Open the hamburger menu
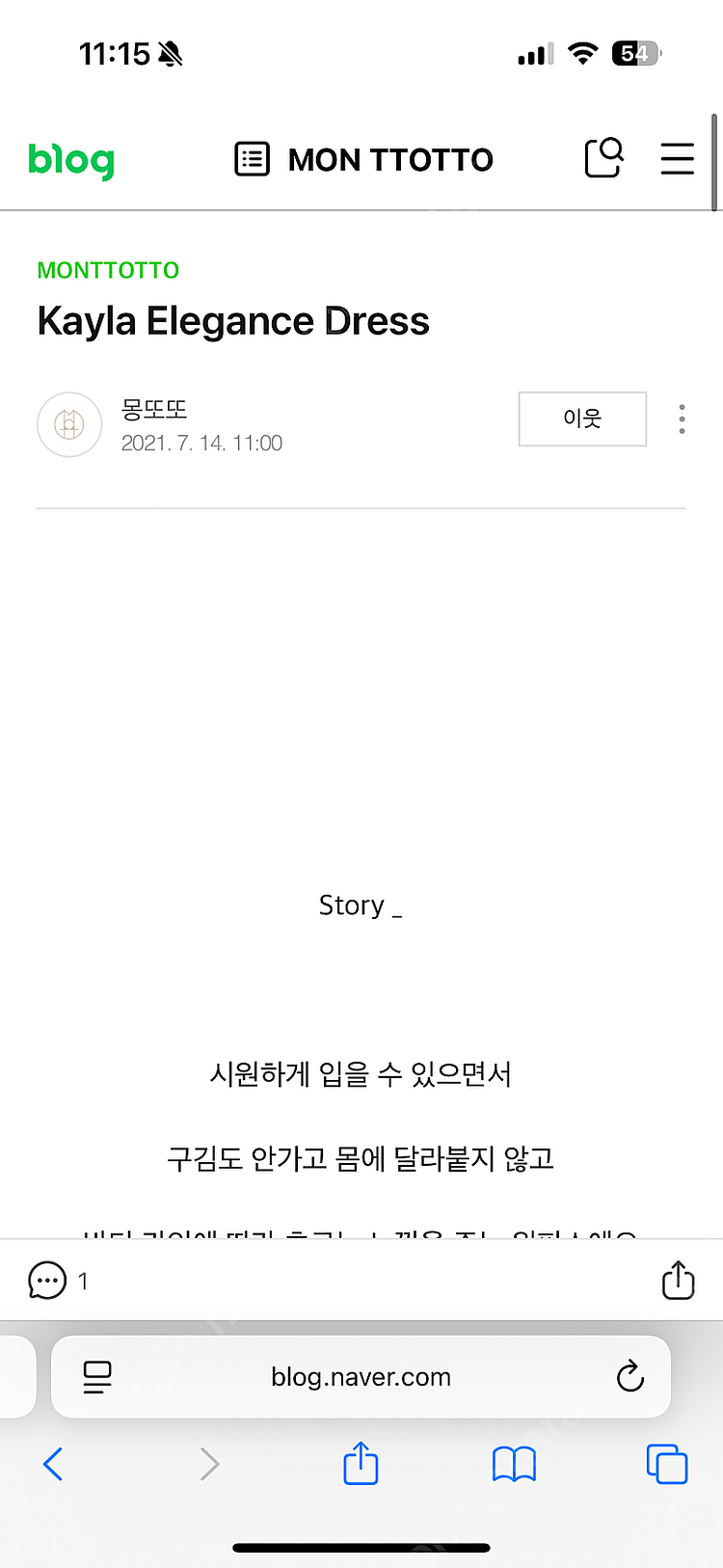Viewport: 723px width, 1568px height. pyautogui.click(x=677, y=159)
